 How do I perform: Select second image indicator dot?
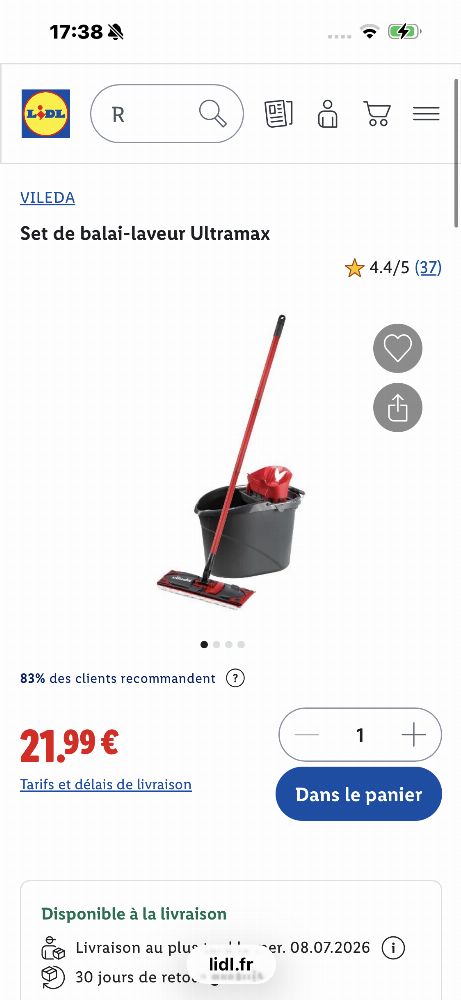click(217, 644)
